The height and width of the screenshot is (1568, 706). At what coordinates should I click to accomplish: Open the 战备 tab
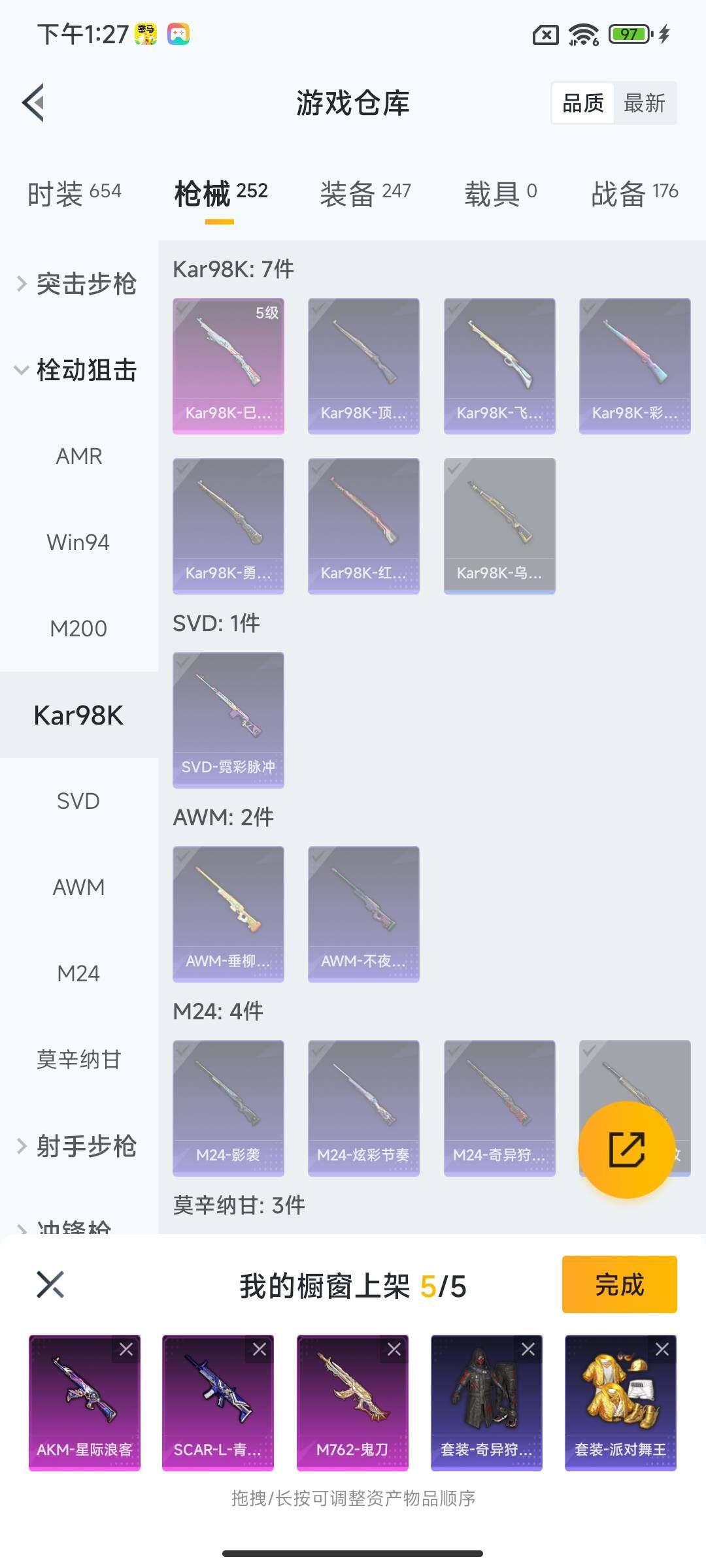point(634,193)
